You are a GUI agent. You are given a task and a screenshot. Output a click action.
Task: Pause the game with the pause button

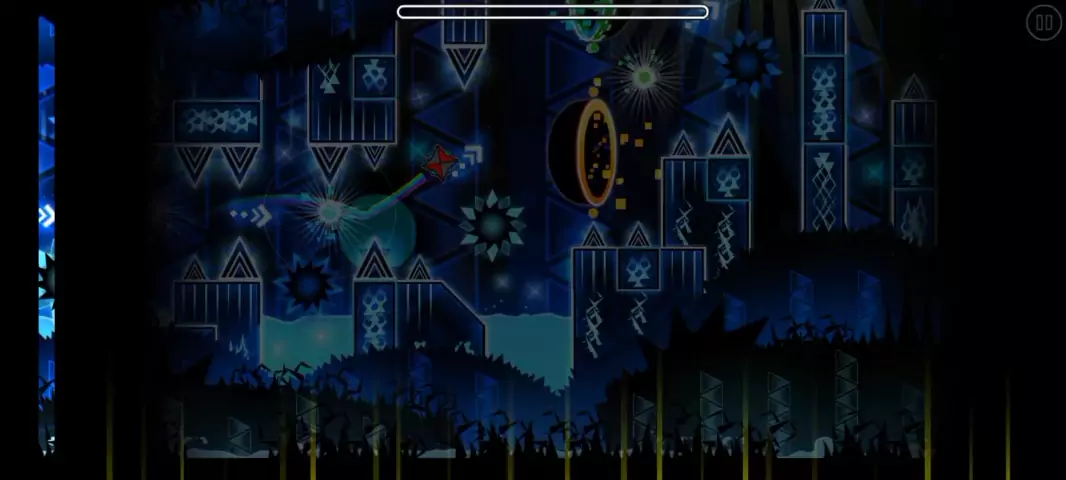(x=1043, y=23)
